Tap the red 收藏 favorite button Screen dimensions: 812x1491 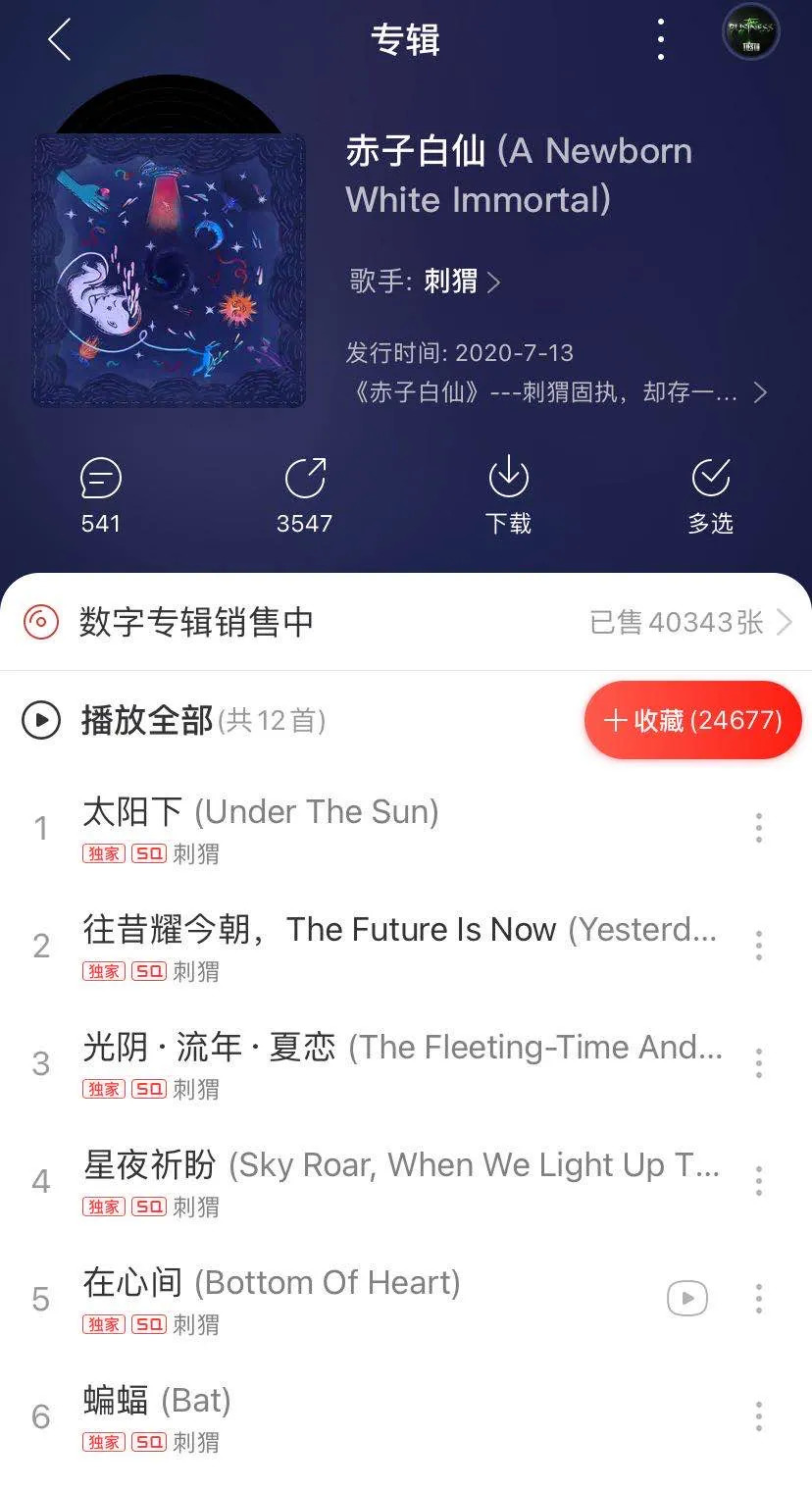[693, 721]
